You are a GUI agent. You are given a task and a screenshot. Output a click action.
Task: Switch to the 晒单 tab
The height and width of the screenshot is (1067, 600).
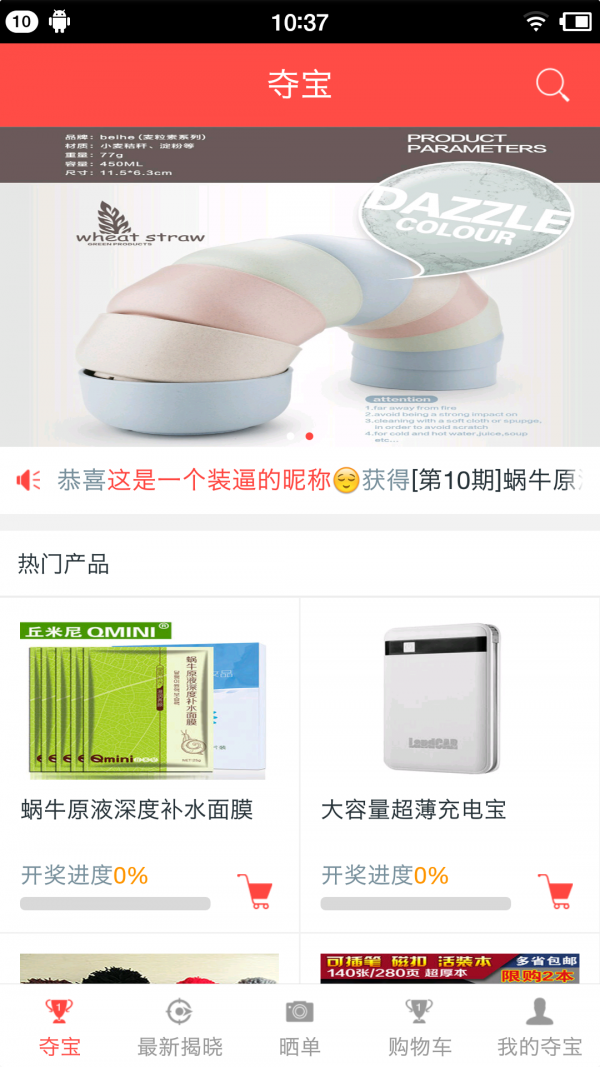[x=300, y=1026]
